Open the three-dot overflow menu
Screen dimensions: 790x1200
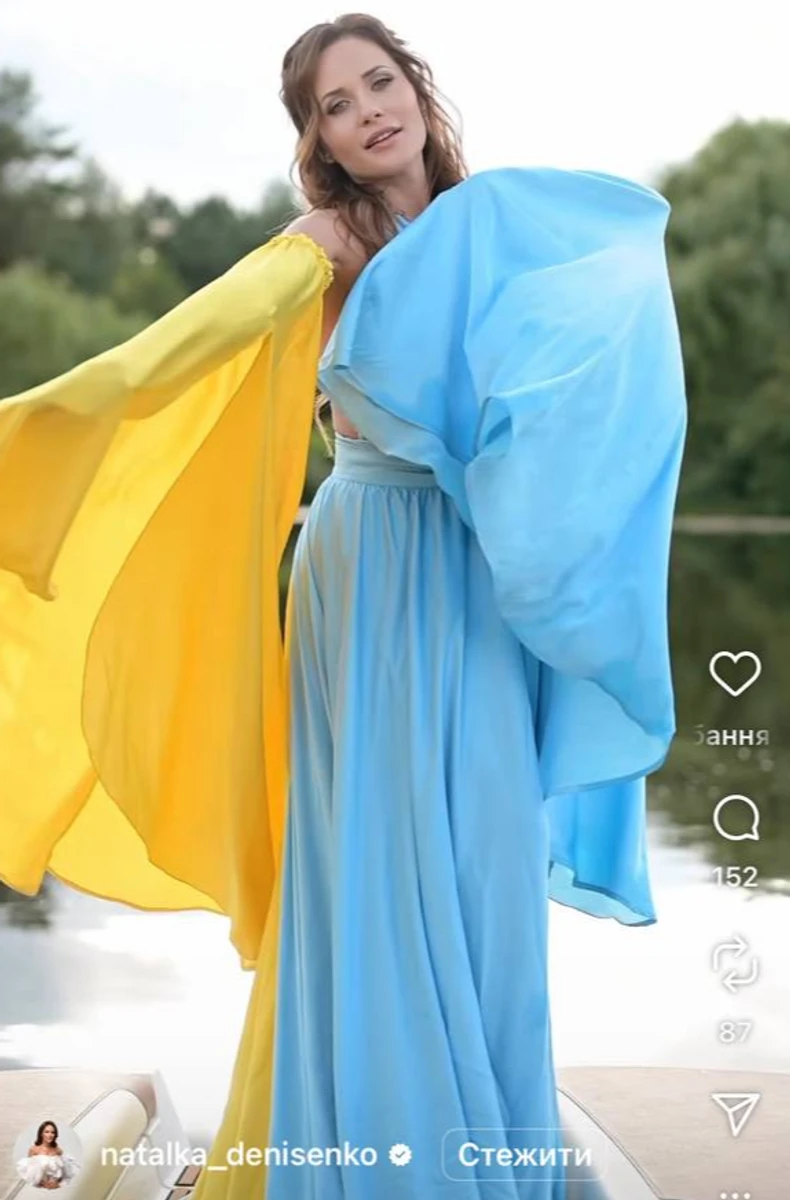[735, 1193]
